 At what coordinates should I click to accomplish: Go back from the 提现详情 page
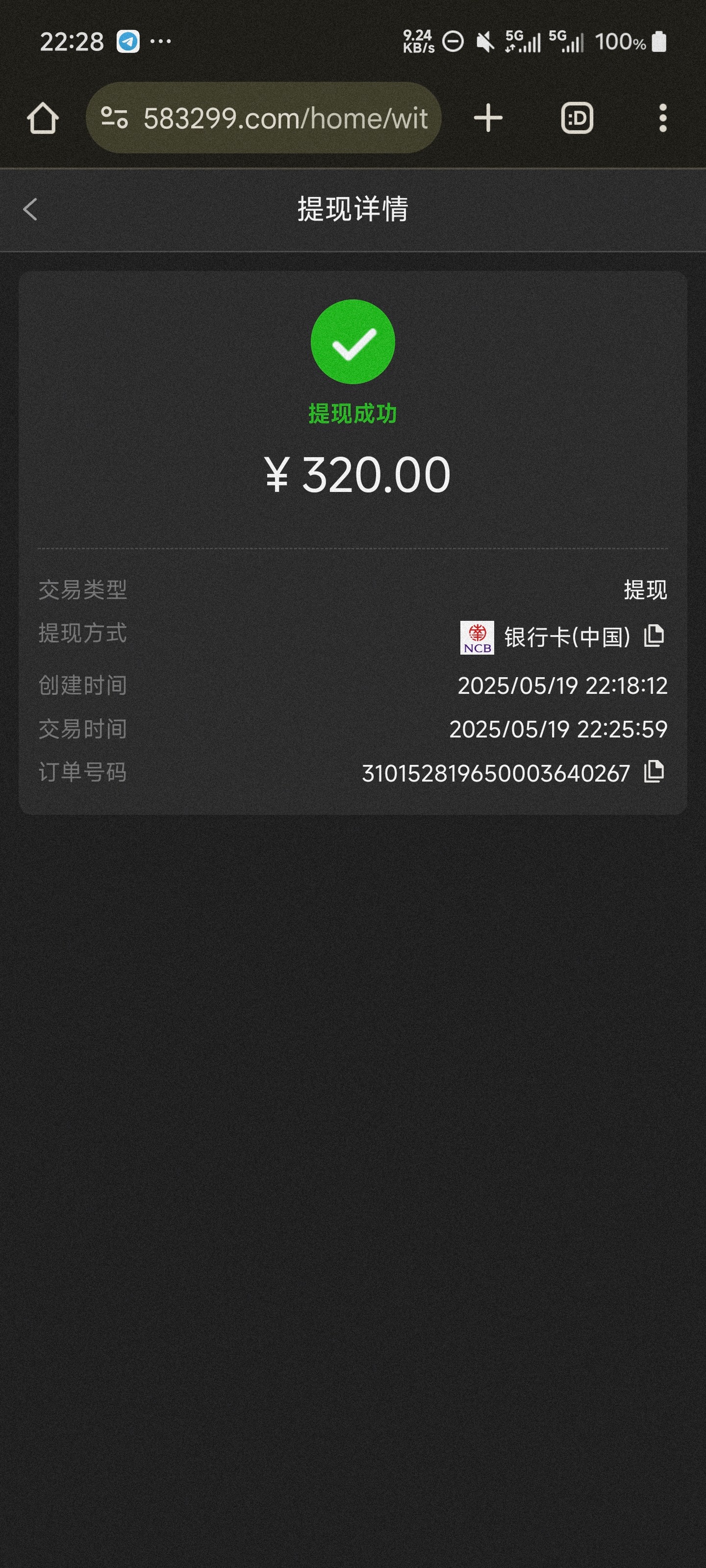tap(30, 209)
